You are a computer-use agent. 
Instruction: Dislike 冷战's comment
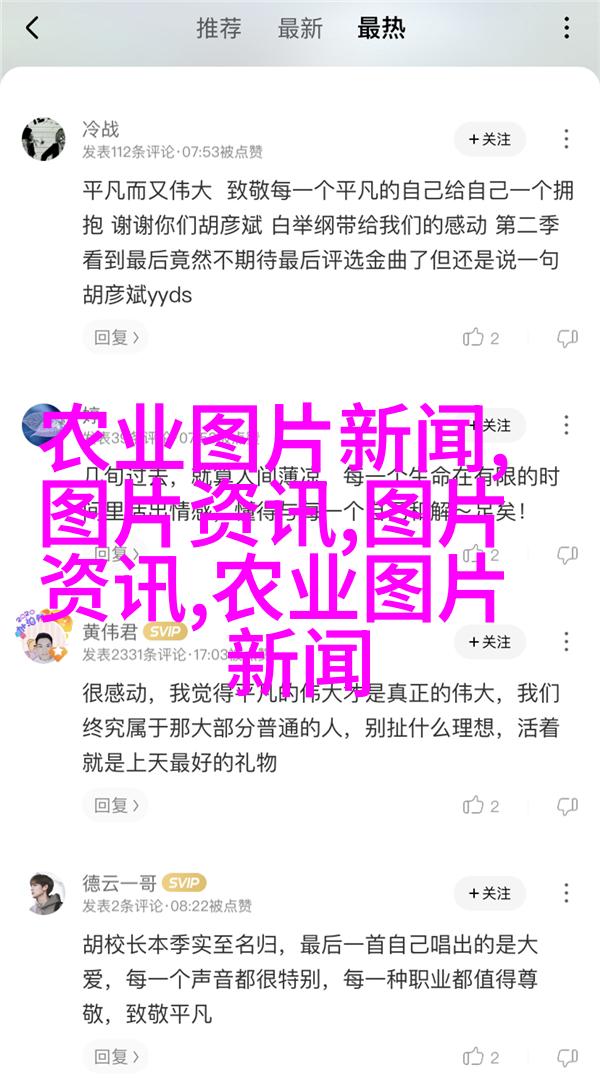point(567,338)
